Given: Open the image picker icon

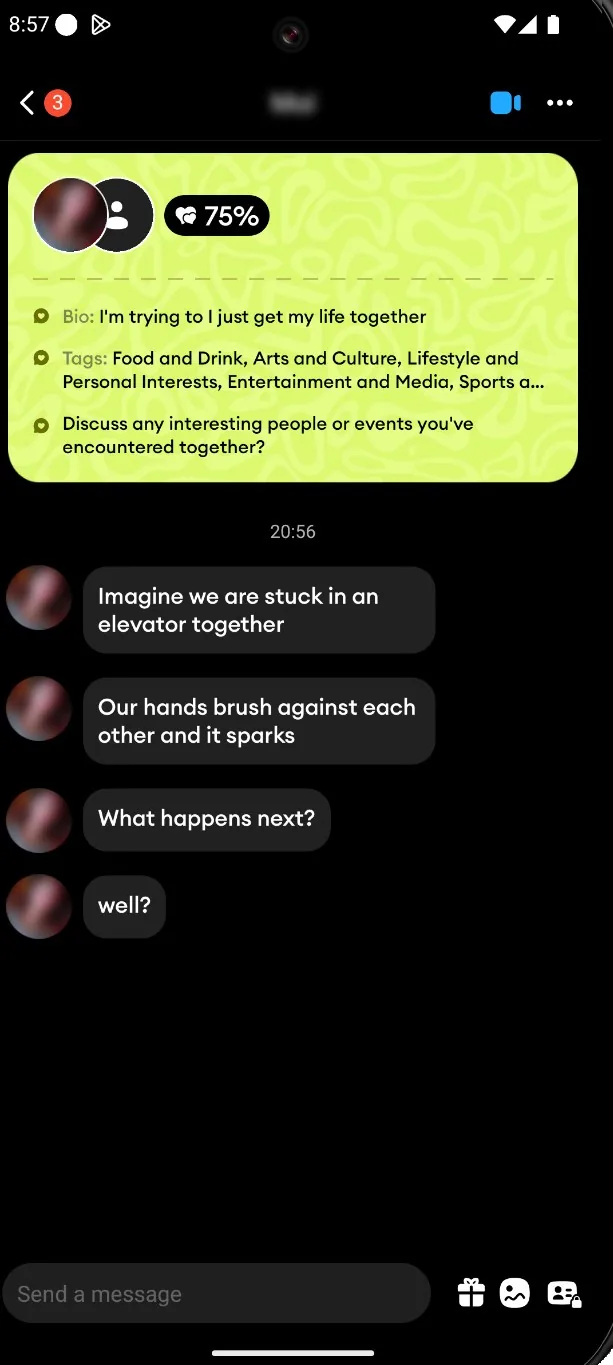Looking at the screenshot, I should [515, 1293].
